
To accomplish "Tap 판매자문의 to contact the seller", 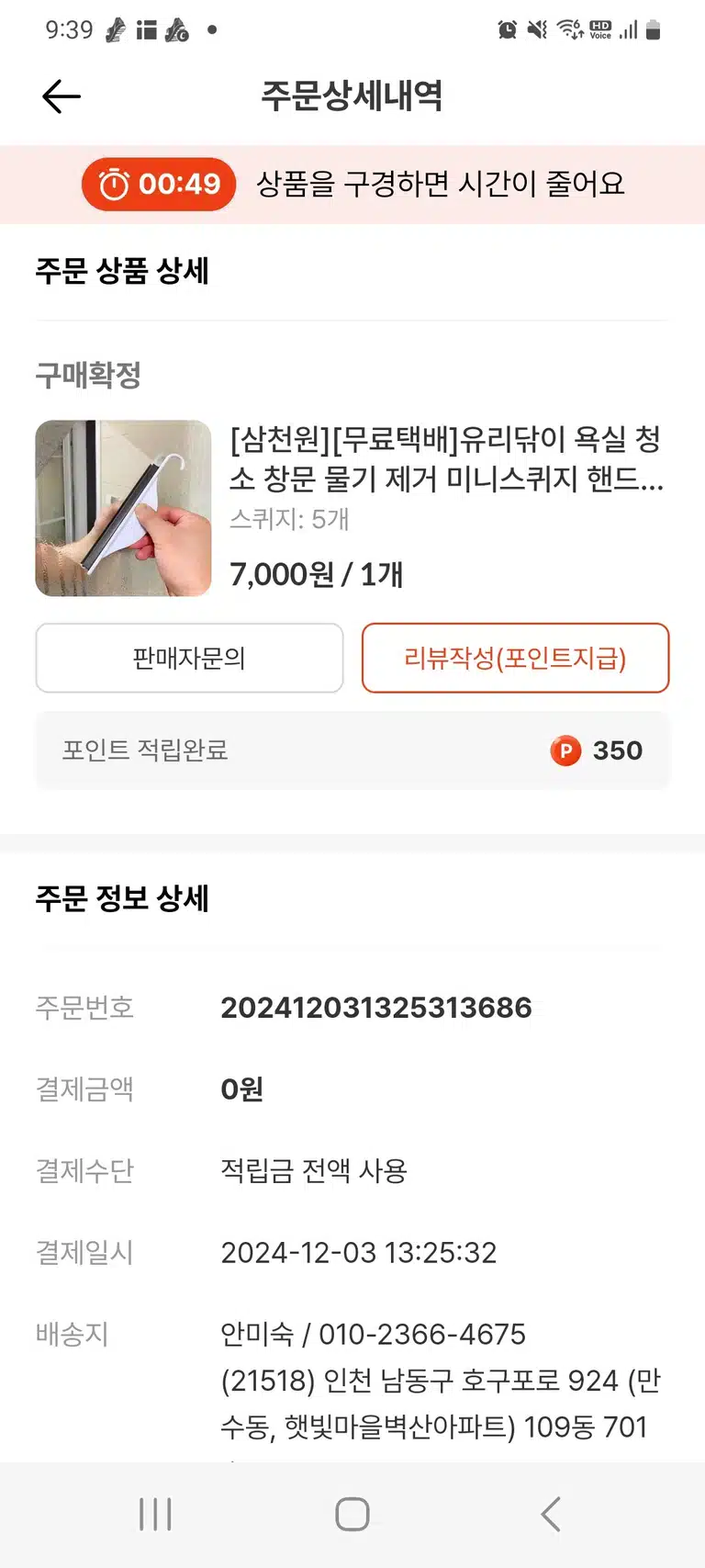I will tap(189, 658).
